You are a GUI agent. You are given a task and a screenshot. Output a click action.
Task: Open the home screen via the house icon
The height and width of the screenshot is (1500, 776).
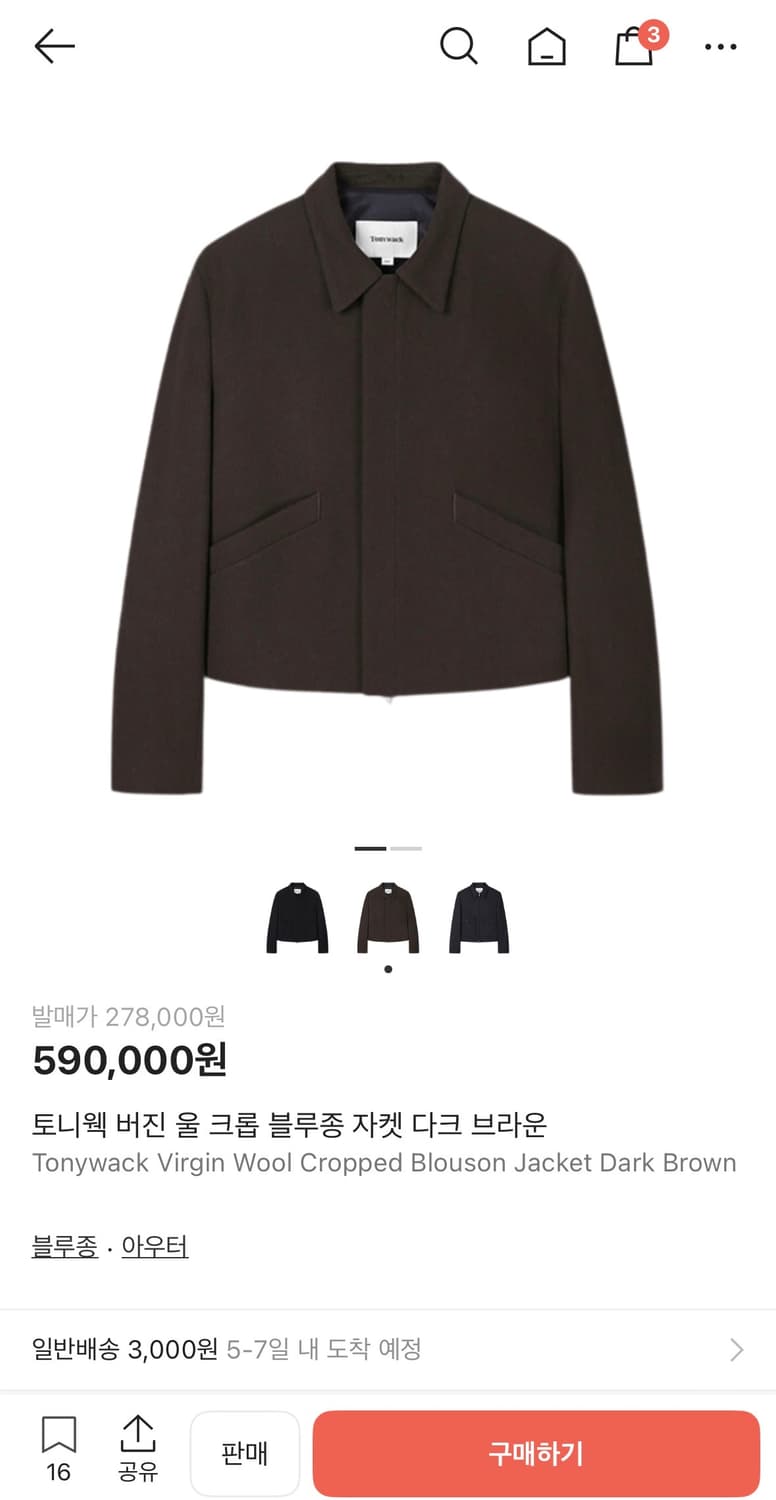(546, 46)
